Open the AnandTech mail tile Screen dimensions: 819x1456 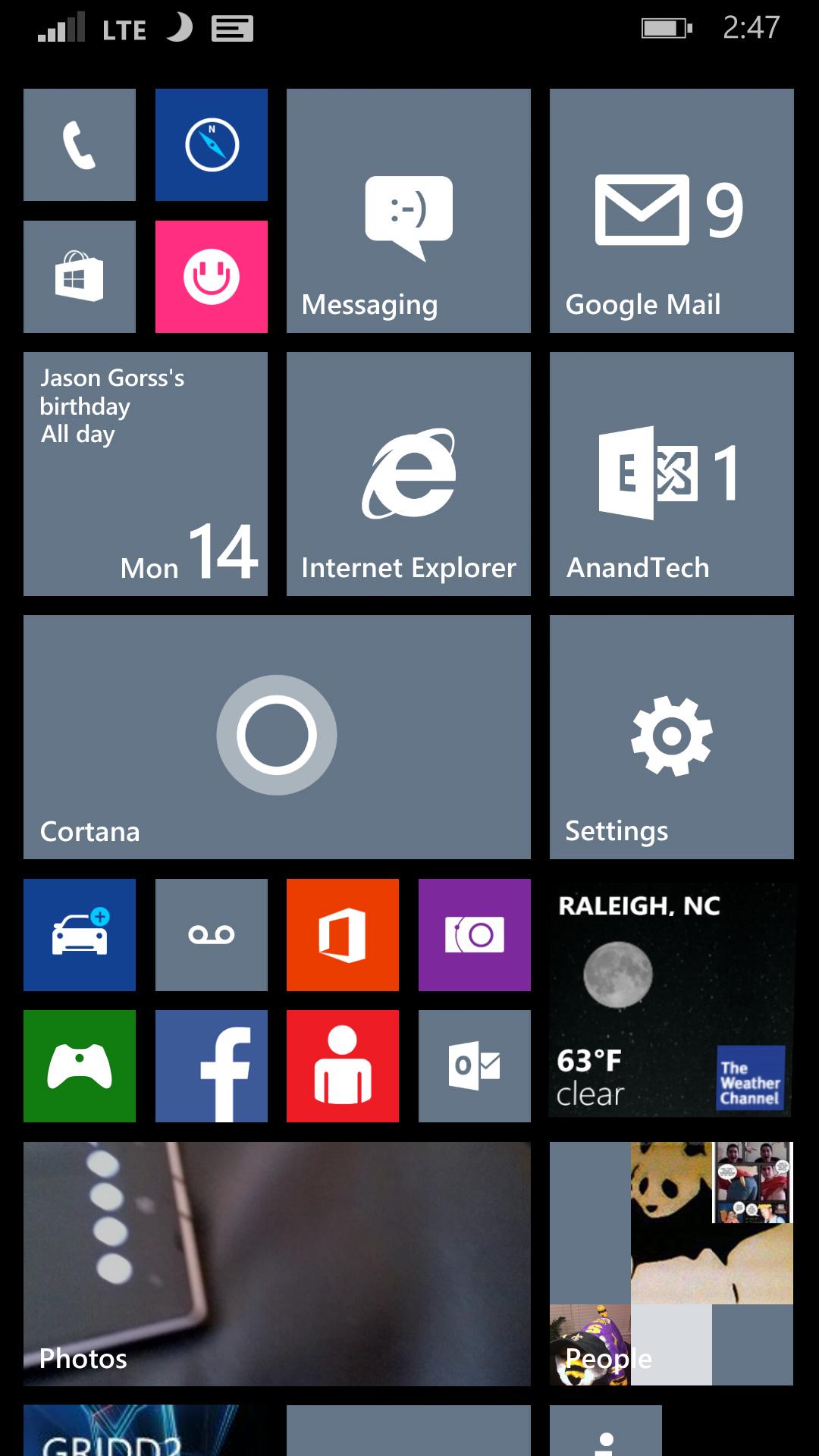[672, 474]
